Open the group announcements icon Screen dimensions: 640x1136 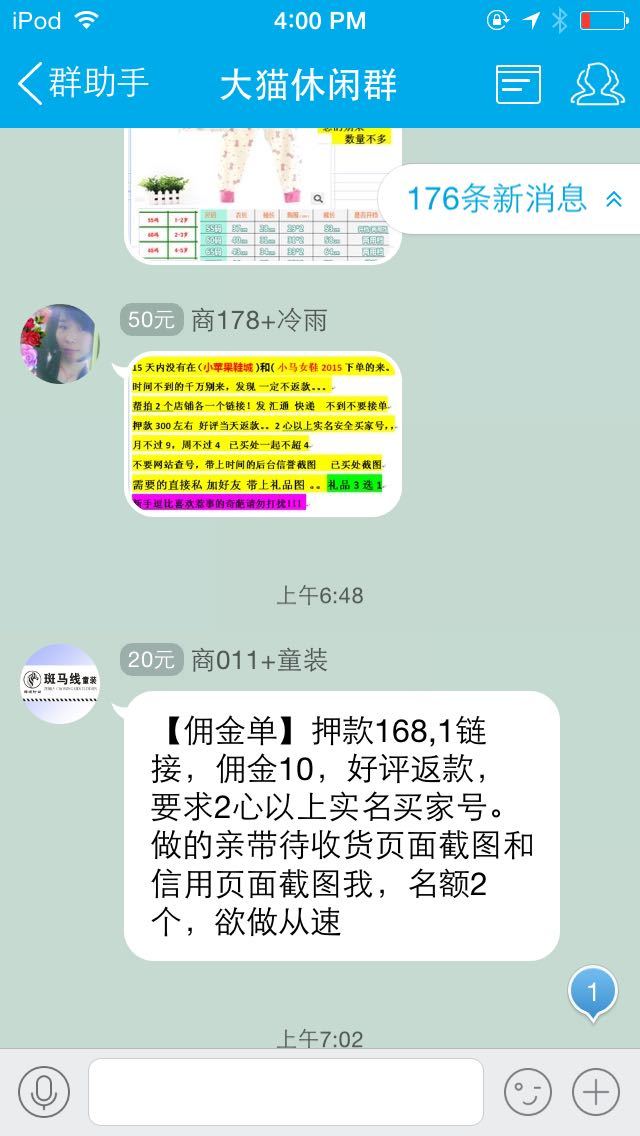click(518, 85)
